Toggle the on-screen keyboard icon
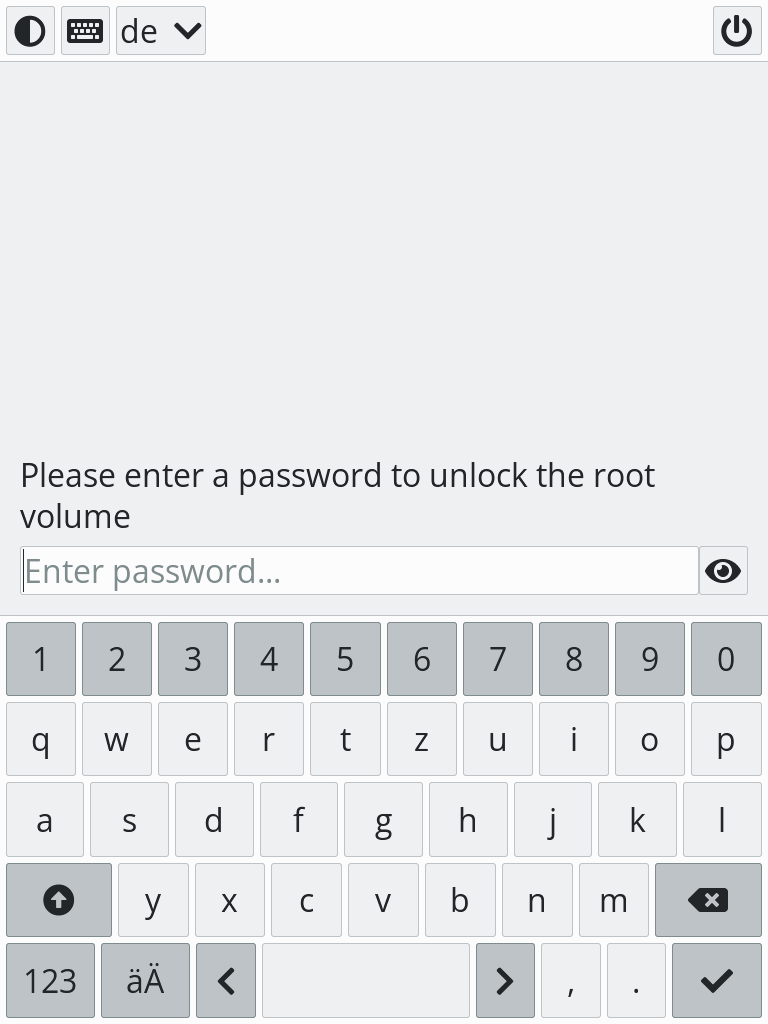Screen dimensions: 768x1024 click(x=85, y=31)
